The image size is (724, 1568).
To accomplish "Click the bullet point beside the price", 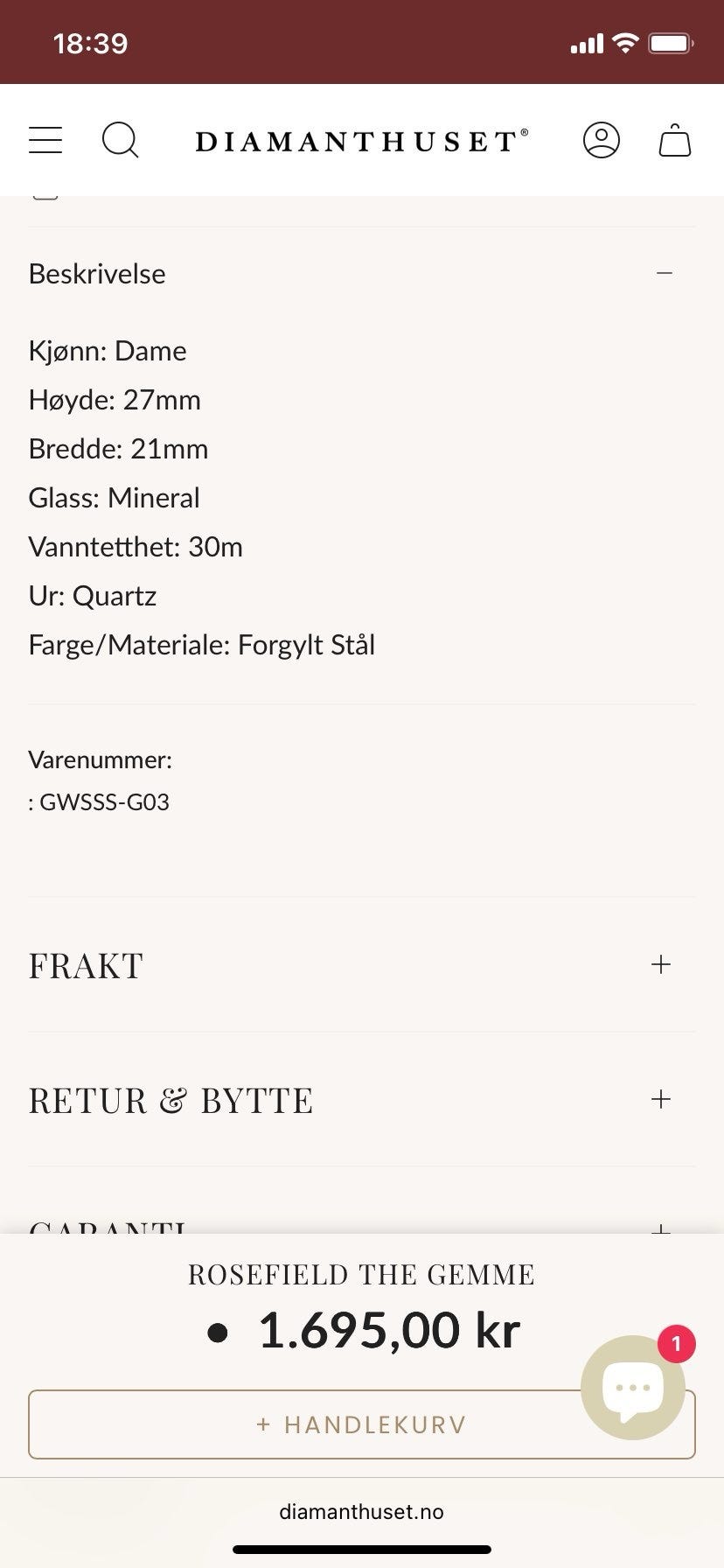I will click(x=217, y=1333).
